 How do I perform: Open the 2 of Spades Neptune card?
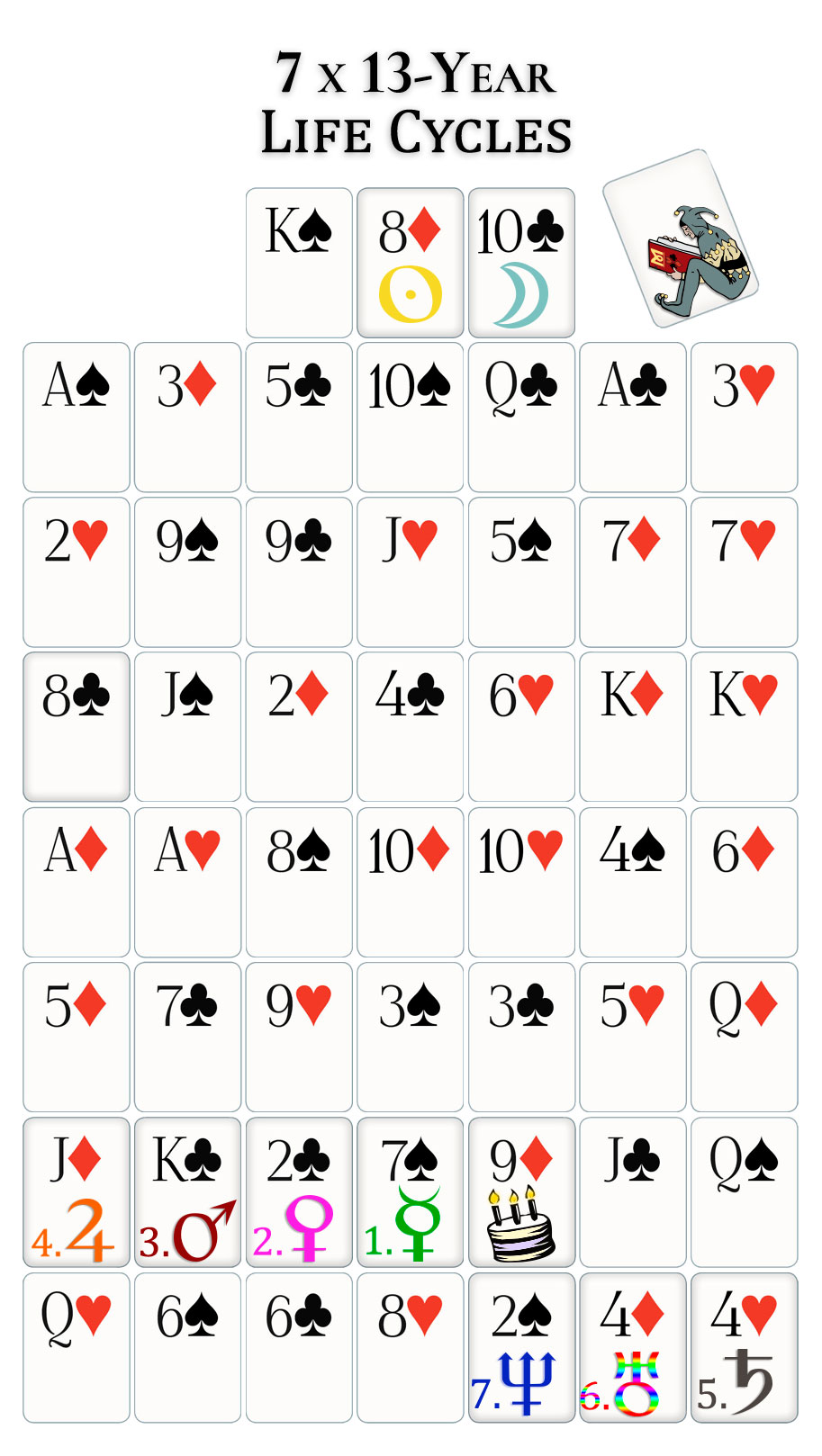[521, 1348]
